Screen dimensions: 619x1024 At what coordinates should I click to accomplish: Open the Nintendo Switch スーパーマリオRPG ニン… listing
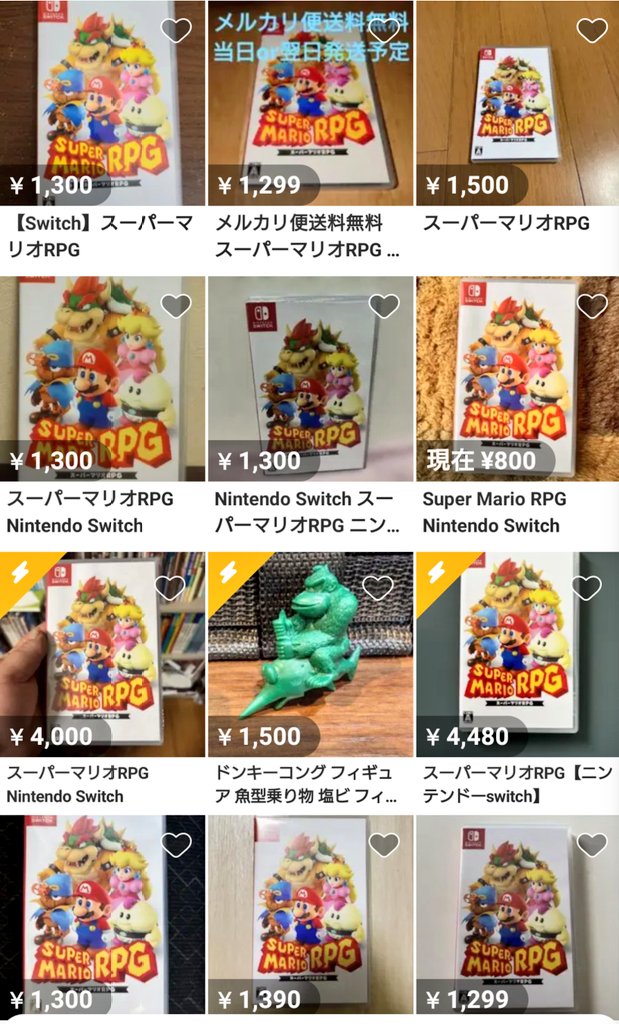pyautogui.click(x=308, y=380)
